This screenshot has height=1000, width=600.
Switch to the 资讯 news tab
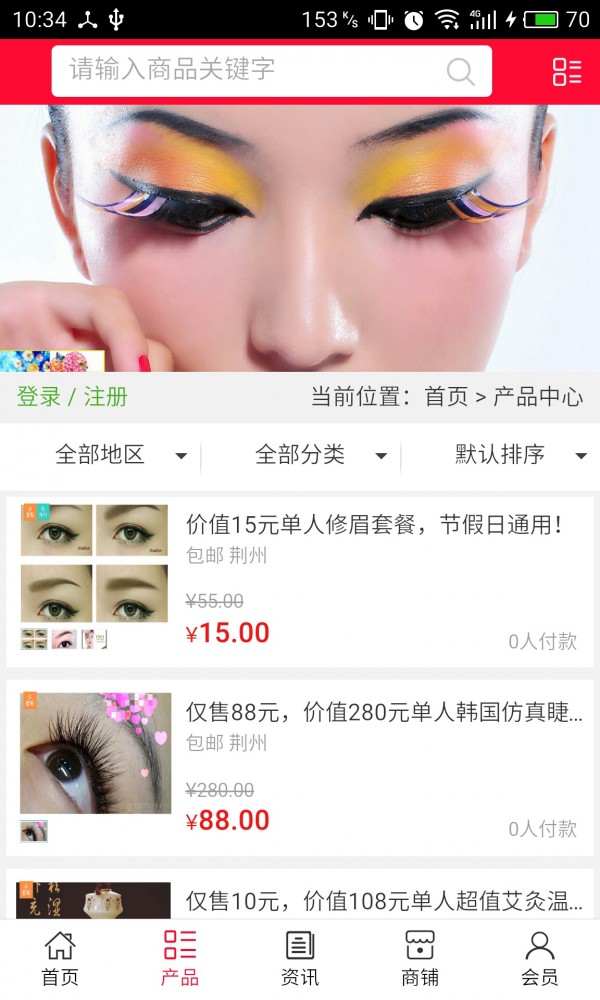point(300,958)
